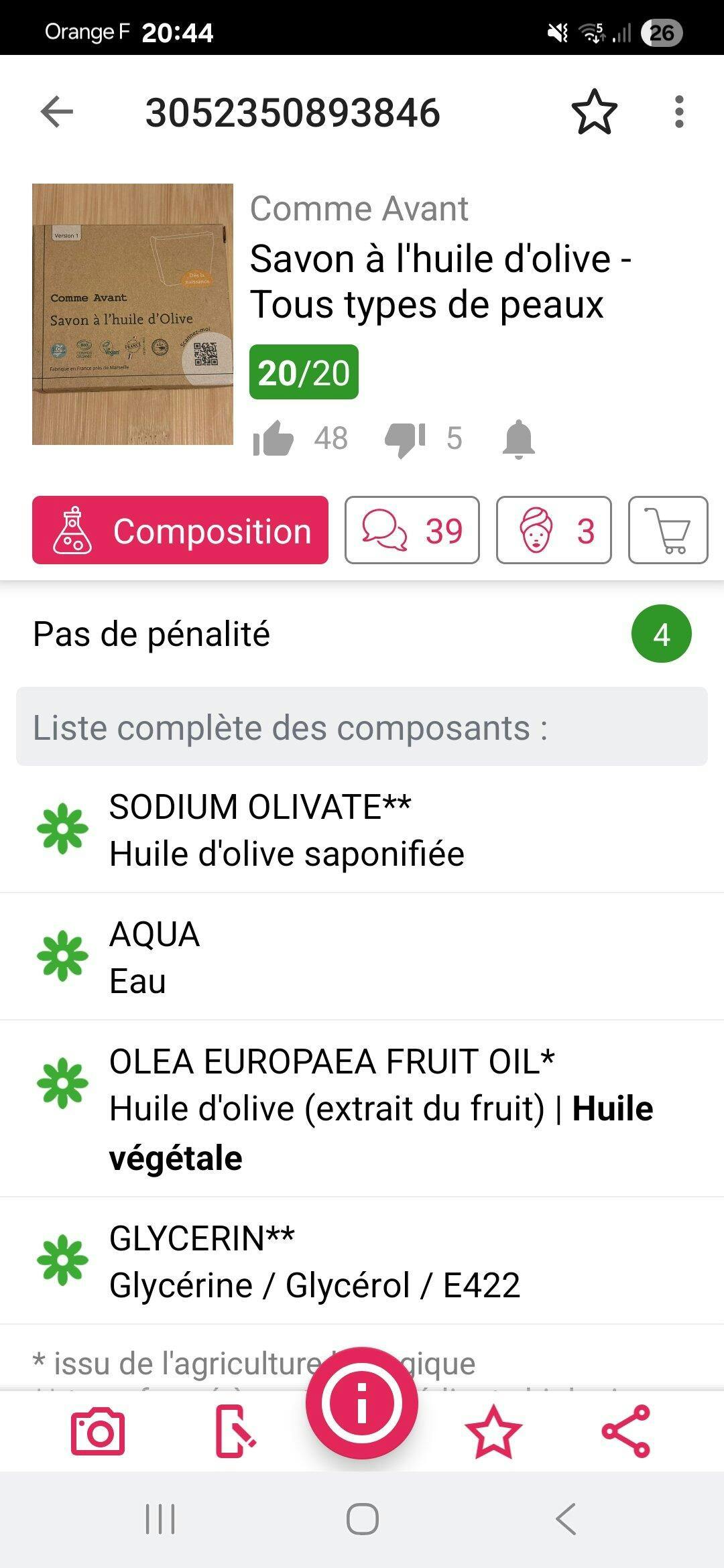
Task: Open OLEA EUROPAEA FRUIT OIL details
Action: click(x=362, y=1109)
